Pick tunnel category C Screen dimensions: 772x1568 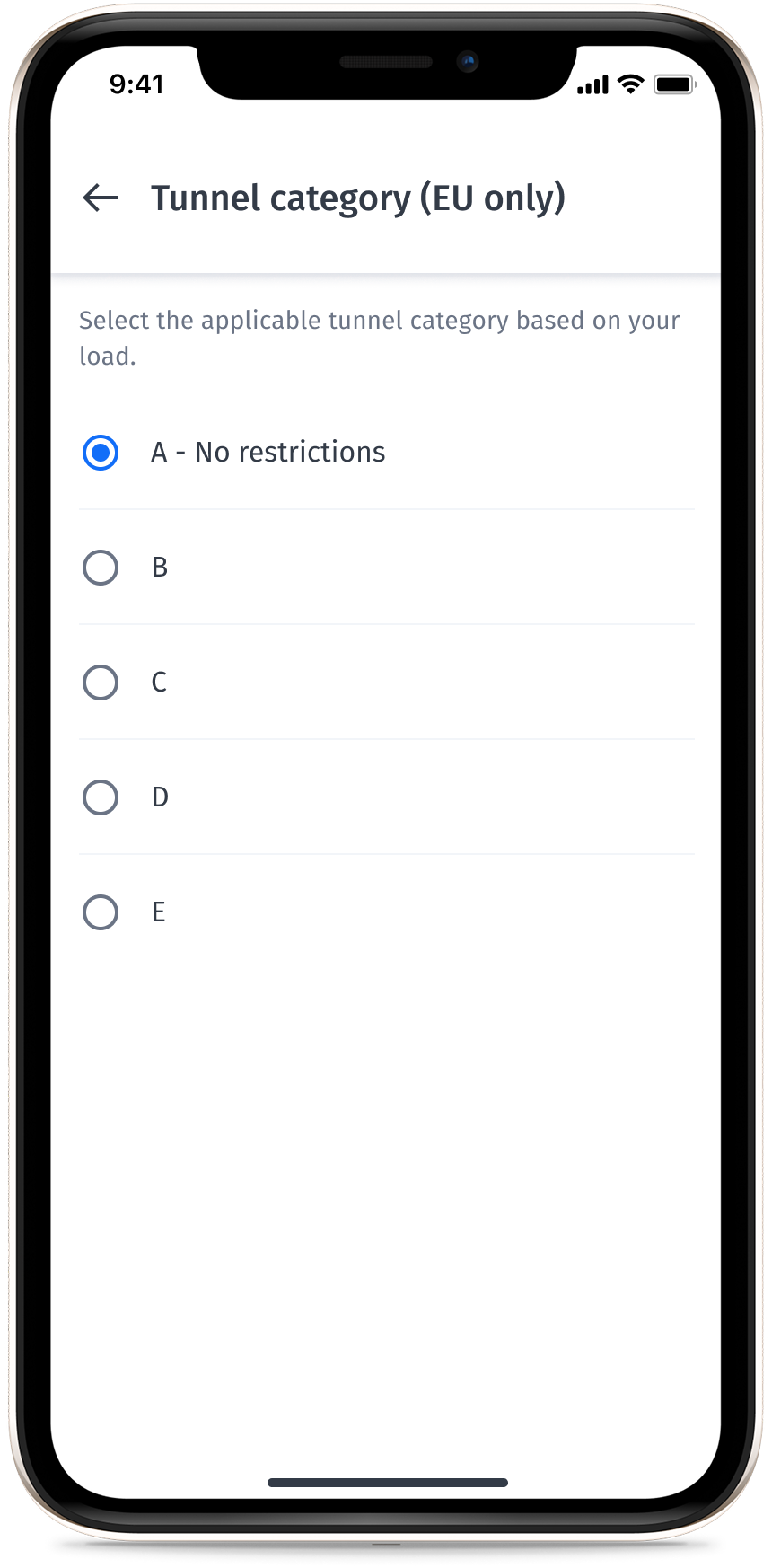coord(101,683)
